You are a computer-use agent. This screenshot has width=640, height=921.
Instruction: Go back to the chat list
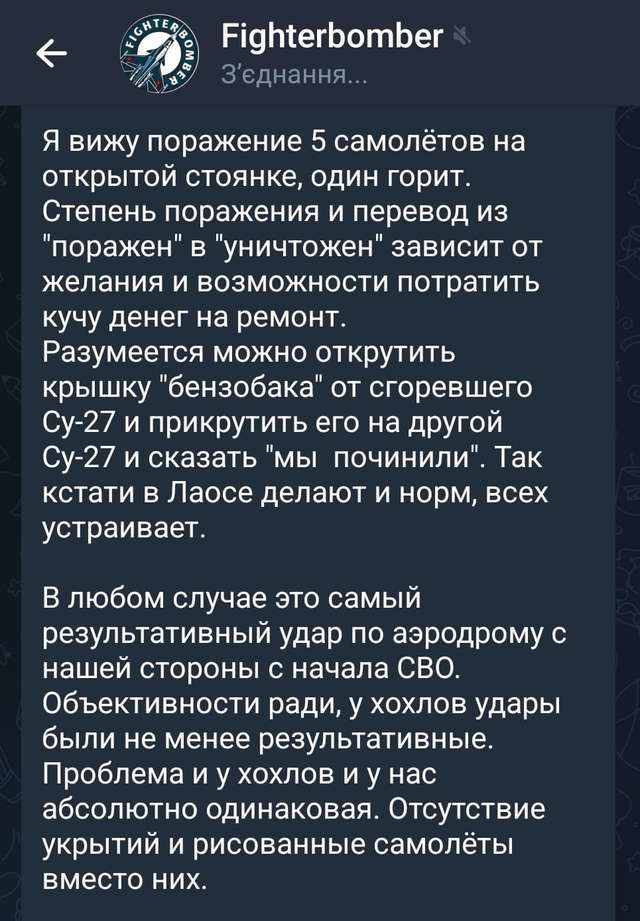[50, 54]
